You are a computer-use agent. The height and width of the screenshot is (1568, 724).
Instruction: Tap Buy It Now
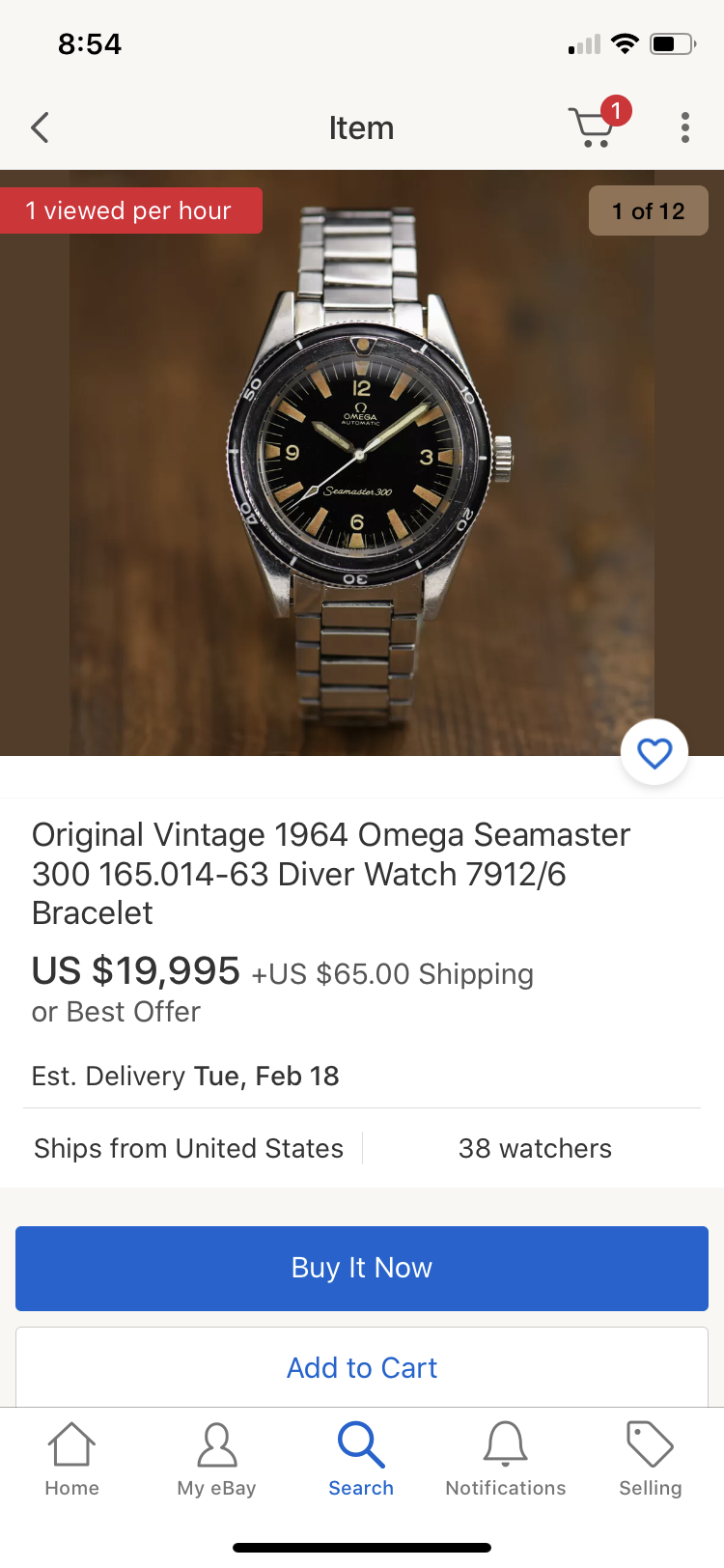coord(362,1268)
